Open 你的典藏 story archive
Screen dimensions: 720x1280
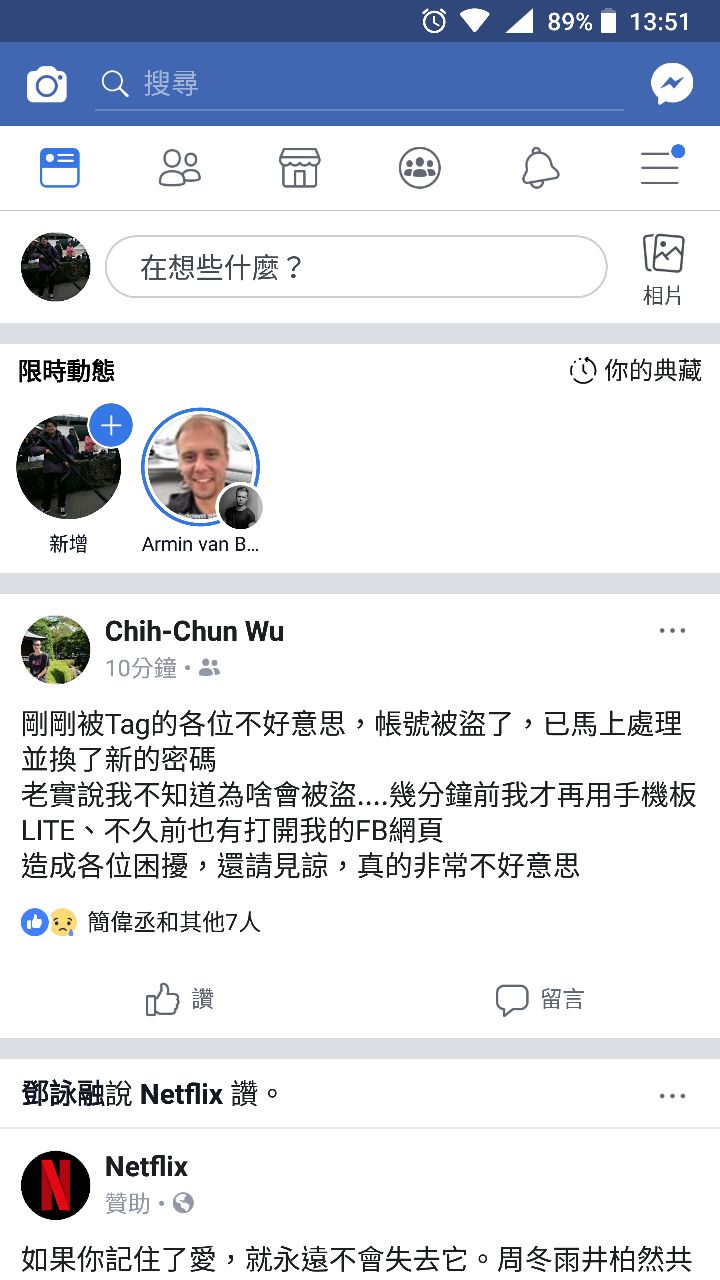636,371
